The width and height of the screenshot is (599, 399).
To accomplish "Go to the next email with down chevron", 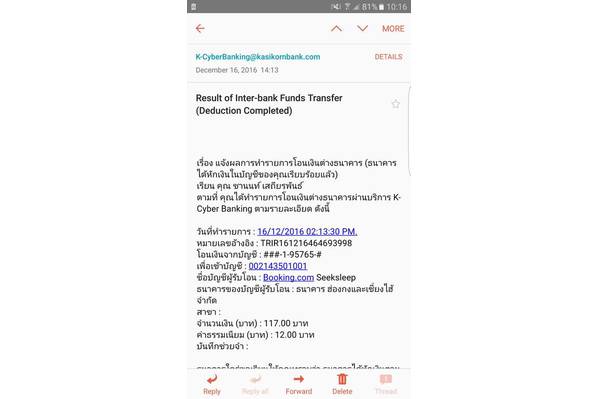I will click(362, 28).
